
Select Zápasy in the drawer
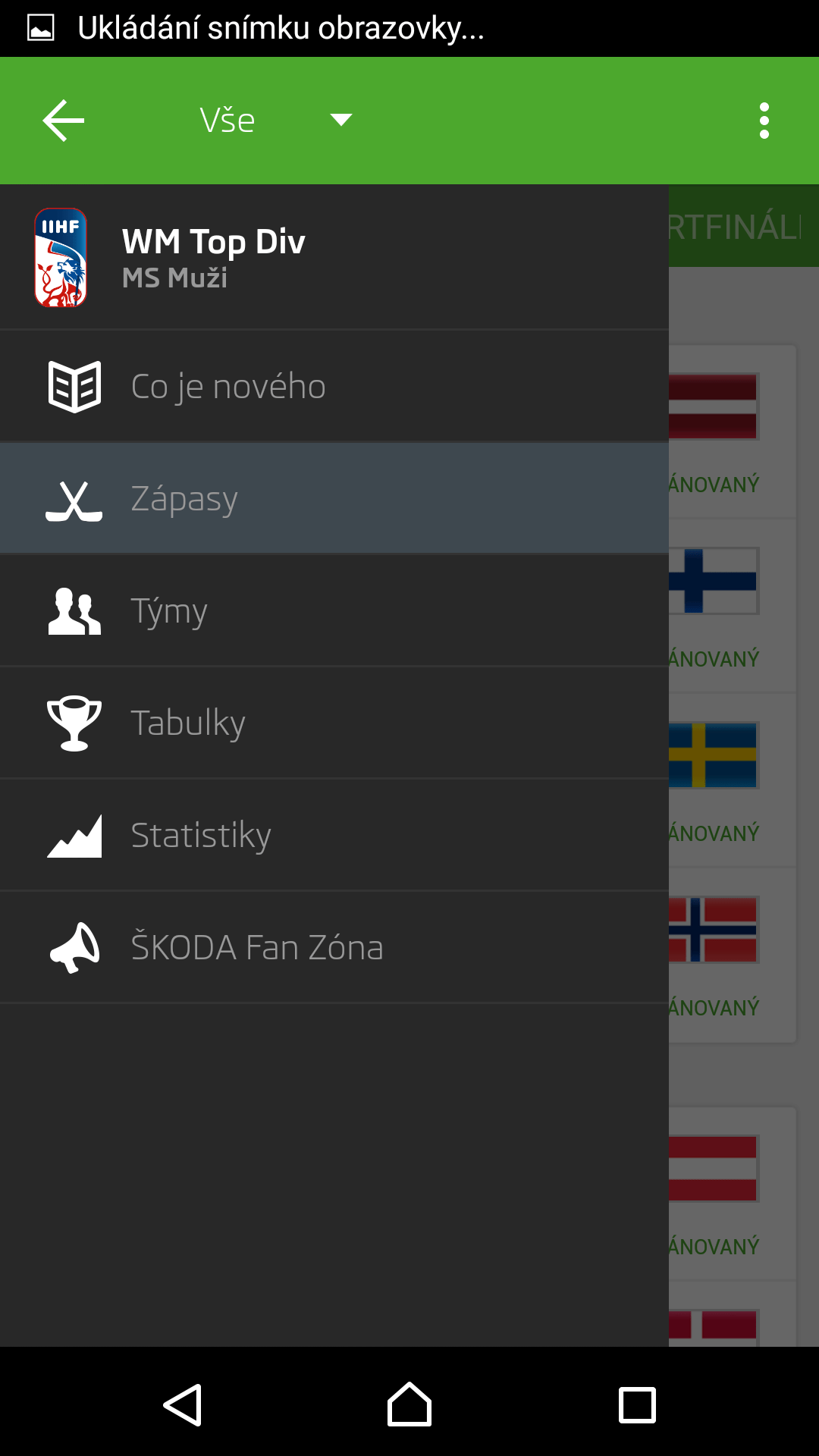point(334,499)
